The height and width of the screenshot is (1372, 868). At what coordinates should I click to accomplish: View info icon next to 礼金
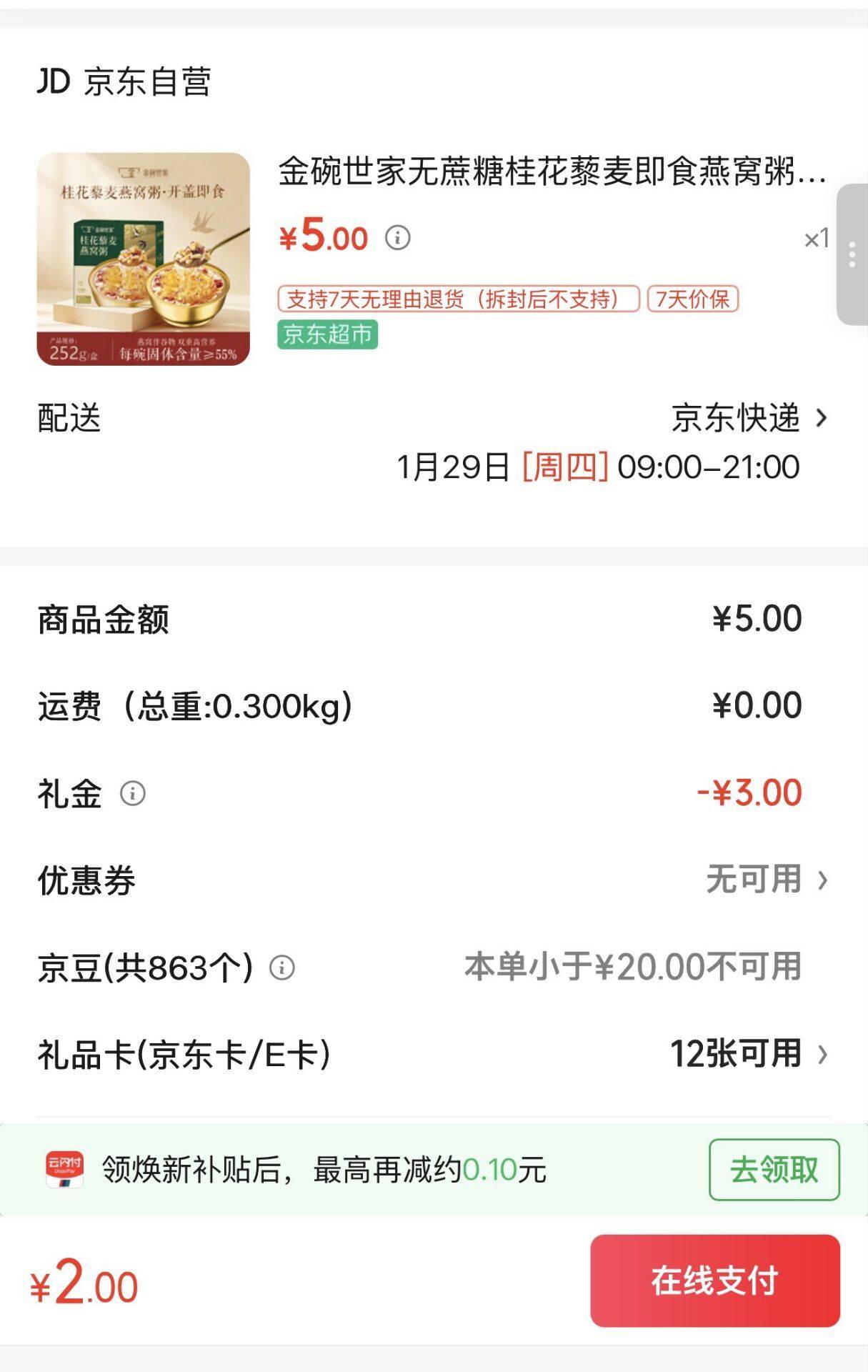coord(133,793)
